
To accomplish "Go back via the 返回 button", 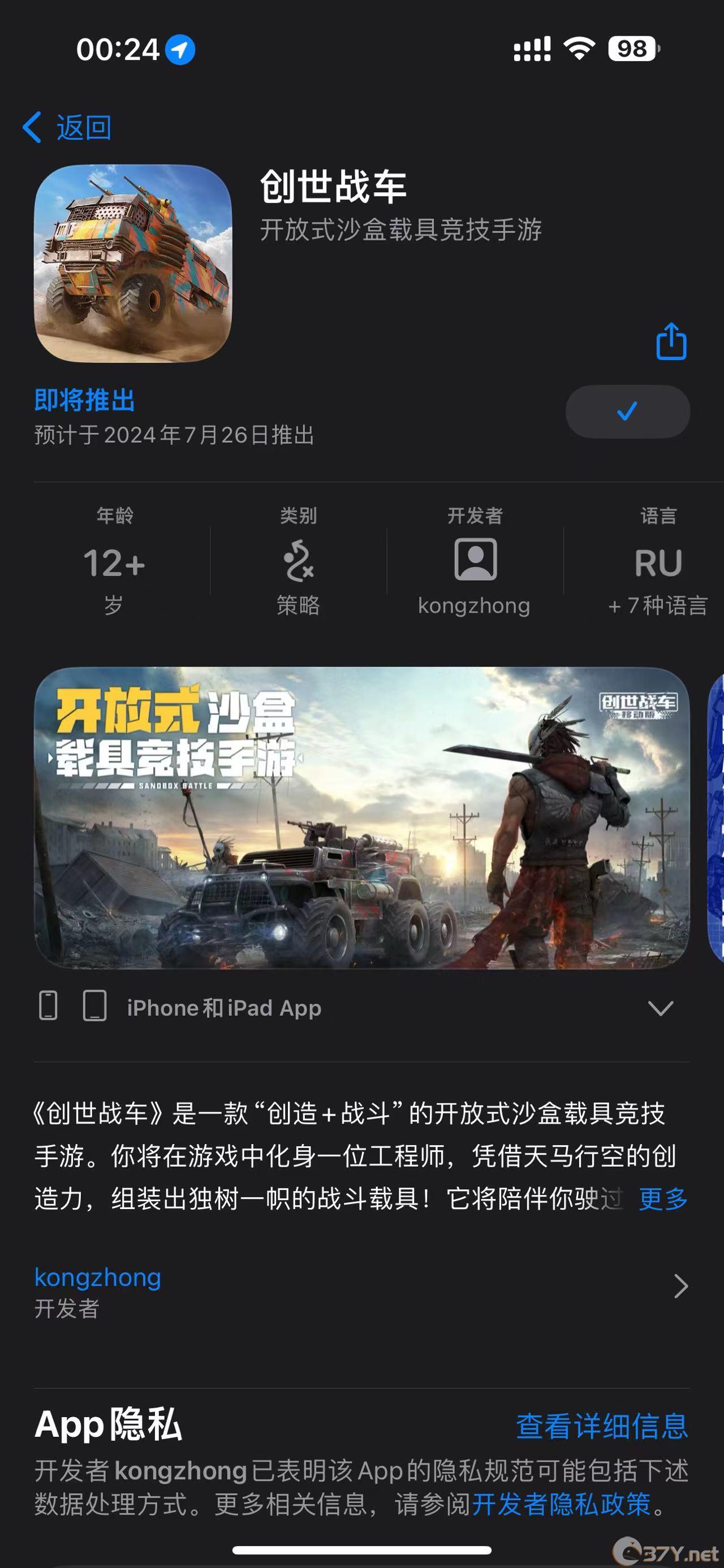I will pos(67,128).
